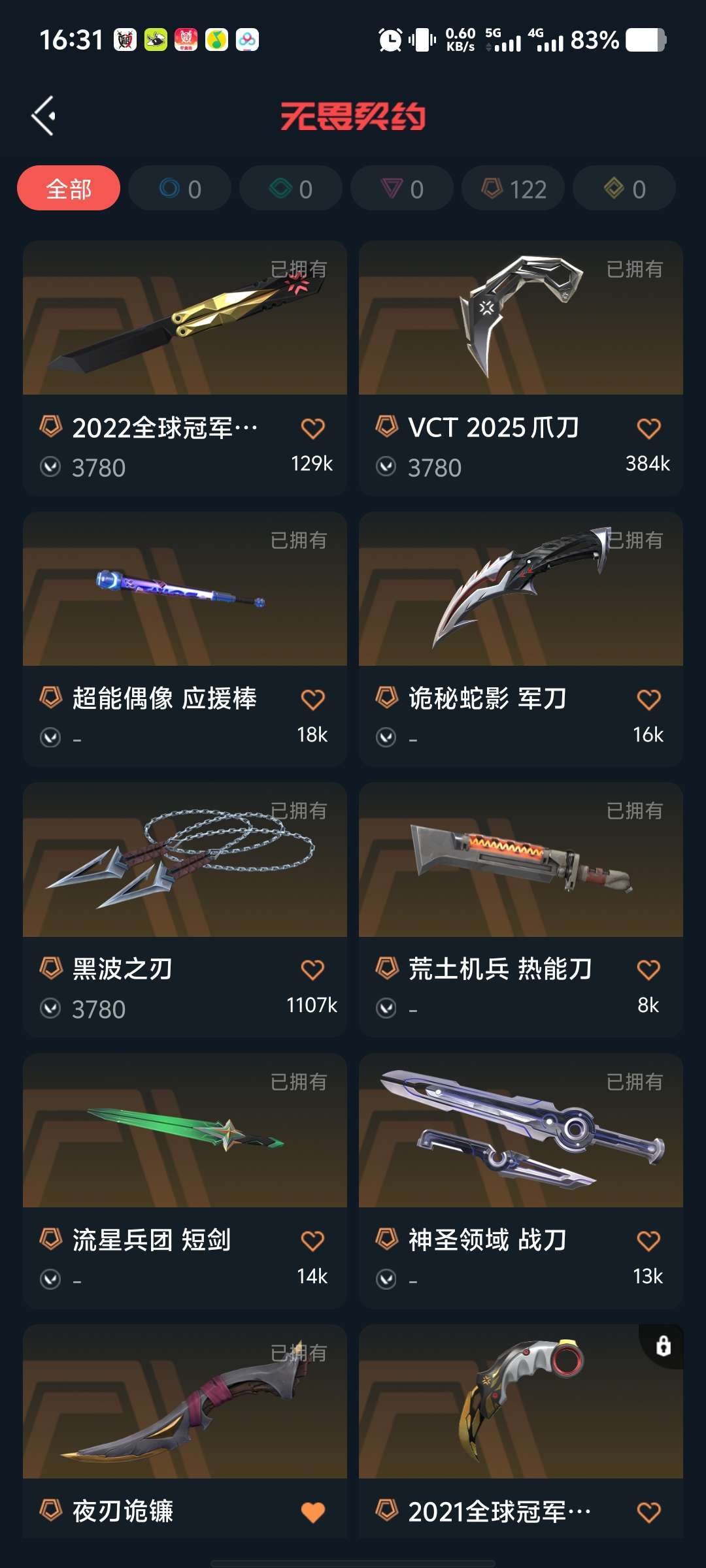Filter by the yellow diamond tier chip

[624, 189]
